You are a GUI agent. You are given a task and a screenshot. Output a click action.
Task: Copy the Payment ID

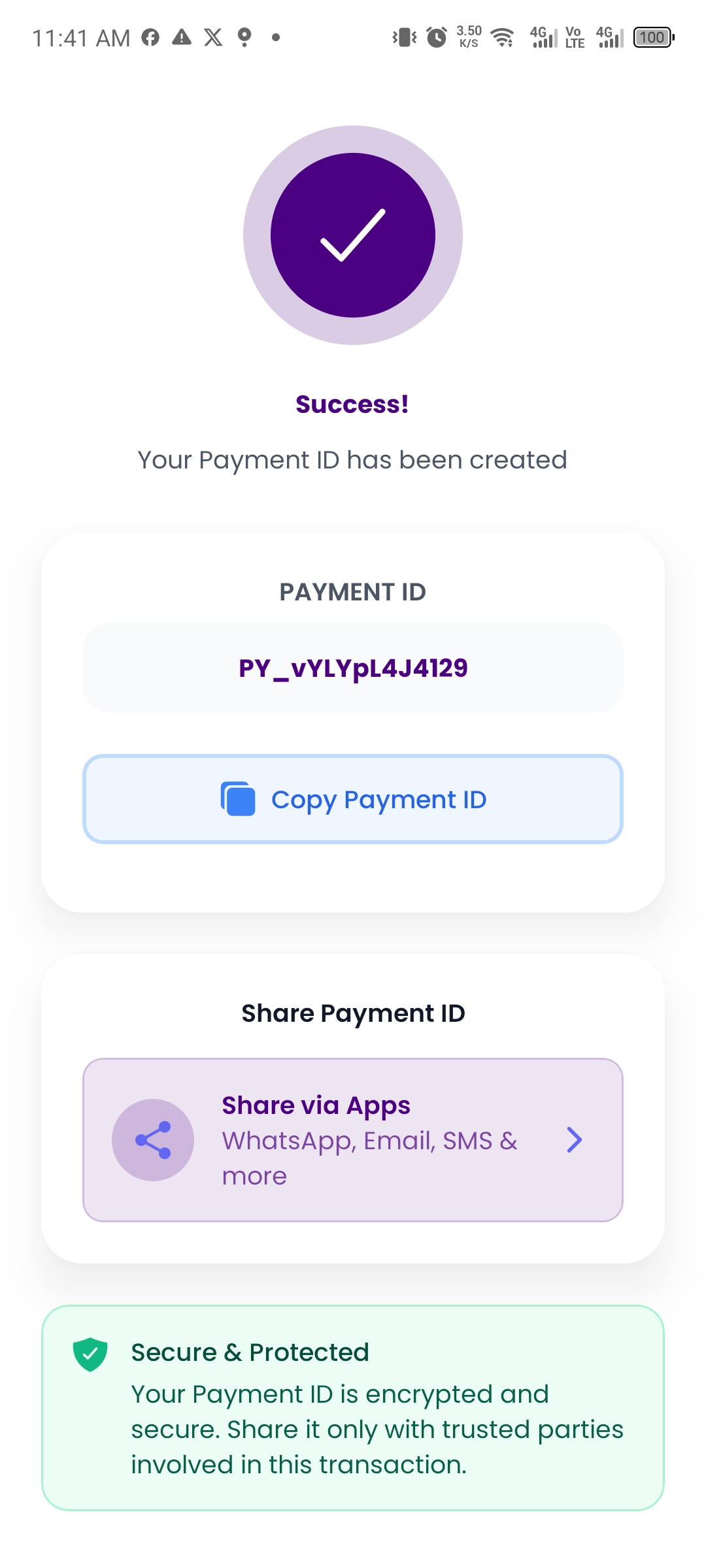353,799
